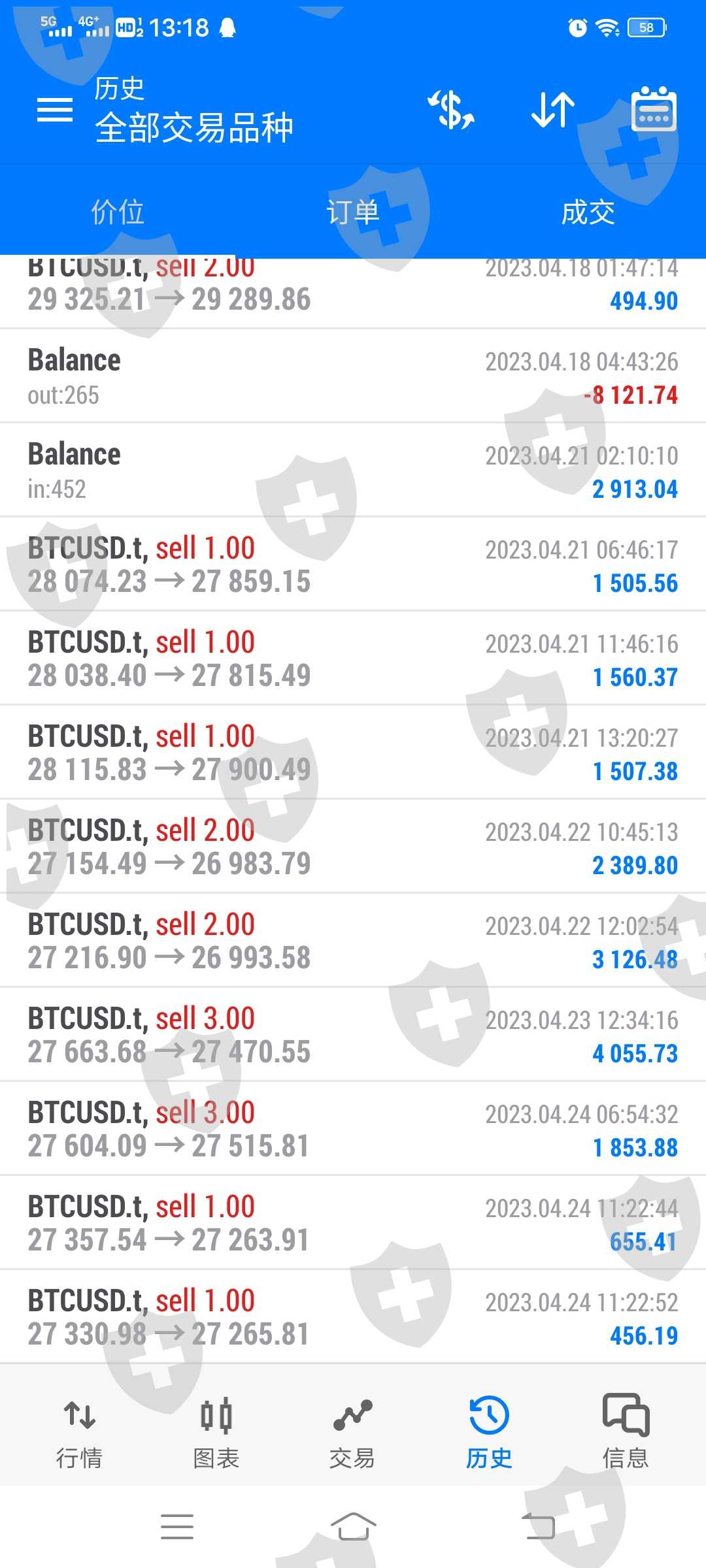Image resolution: width=706 pixels, height=1568 pixels.
Task: Open the sort order arrows icon
Action: pos(552,110)
